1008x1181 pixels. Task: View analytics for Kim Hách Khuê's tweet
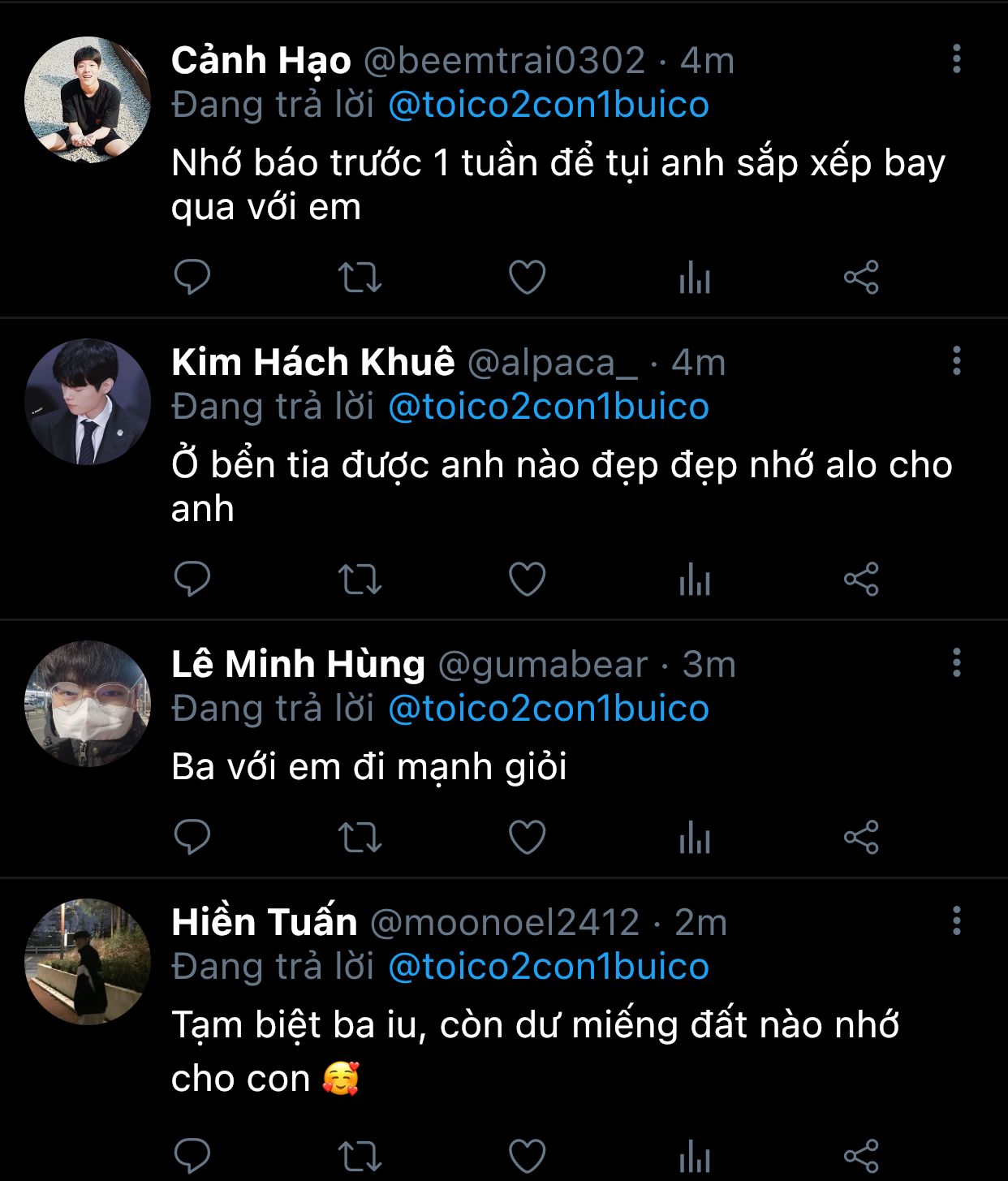click(x=695, y=579)
